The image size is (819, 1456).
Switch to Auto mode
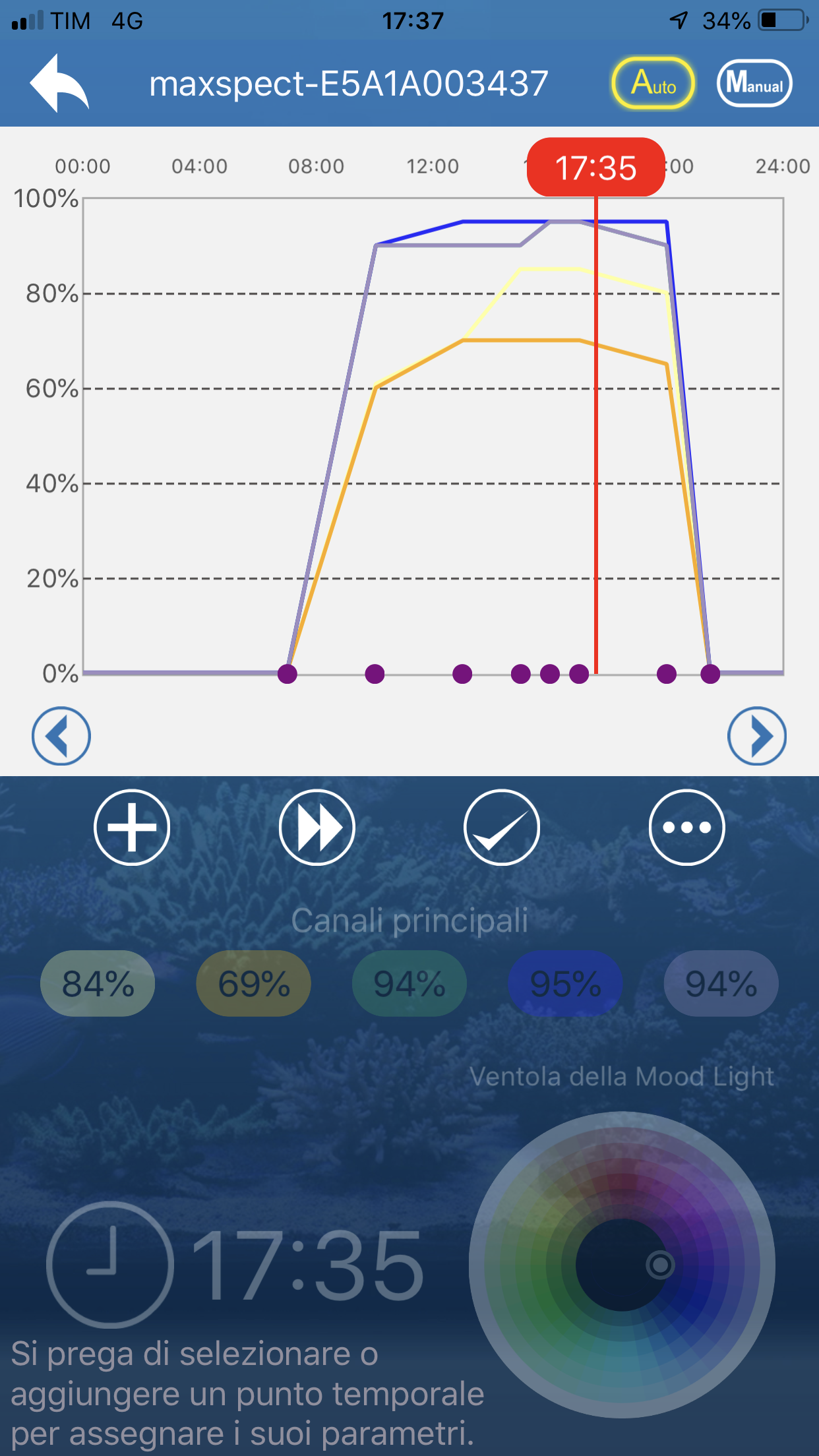[x=653, y=83]
